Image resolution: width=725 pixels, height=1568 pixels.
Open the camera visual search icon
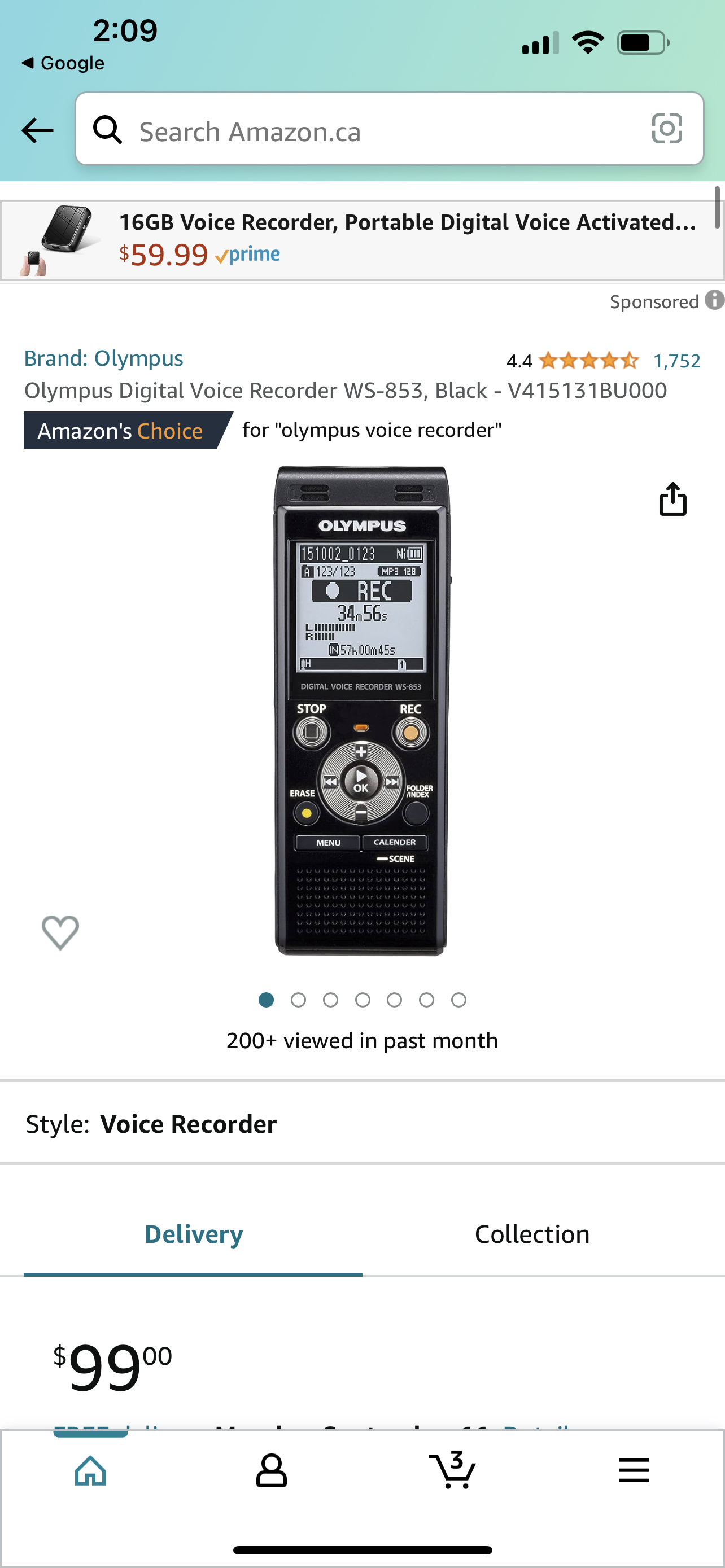[x=667, y=130]
